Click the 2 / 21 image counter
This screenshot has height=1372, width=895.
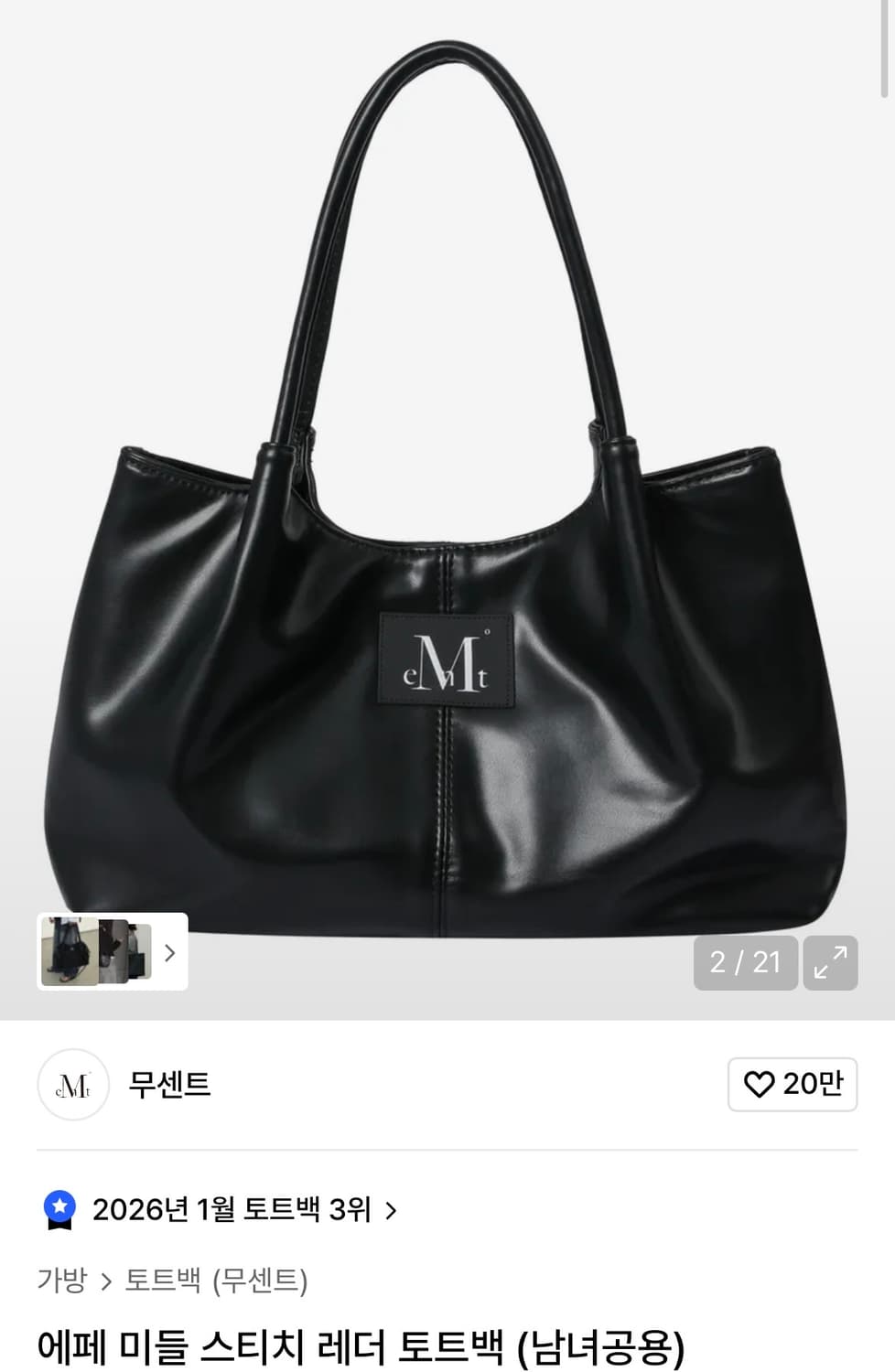tap(745, 963)
